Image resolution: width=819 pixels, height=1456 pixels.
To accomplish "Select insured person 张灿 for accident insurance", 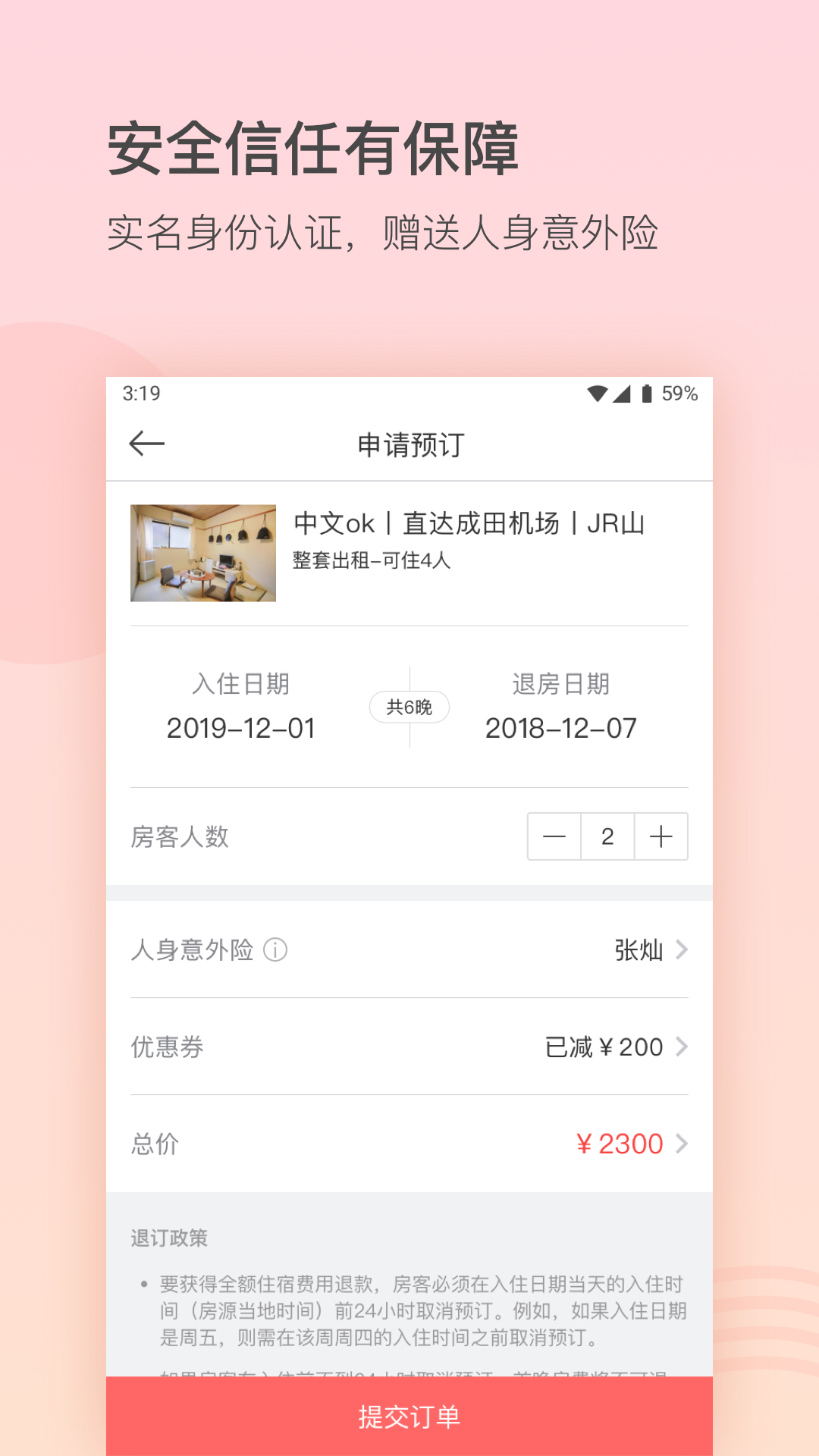I will point(638,949).
